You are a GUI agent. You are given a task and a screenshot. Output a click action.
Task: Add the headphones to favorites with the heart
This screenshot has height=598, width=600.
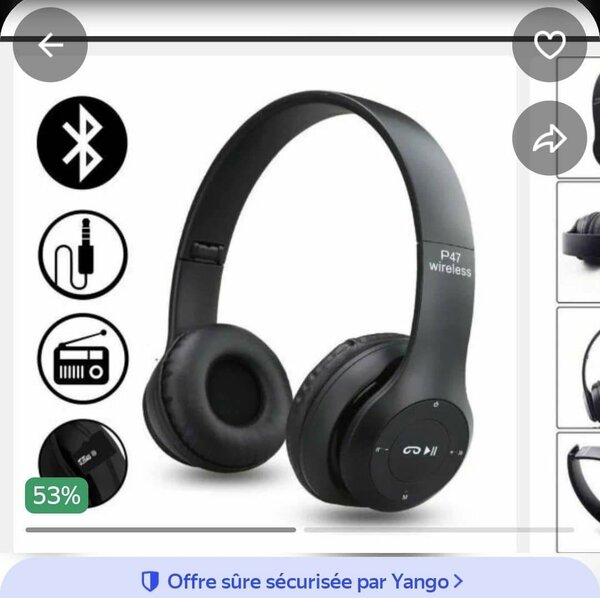coord(549,45)
